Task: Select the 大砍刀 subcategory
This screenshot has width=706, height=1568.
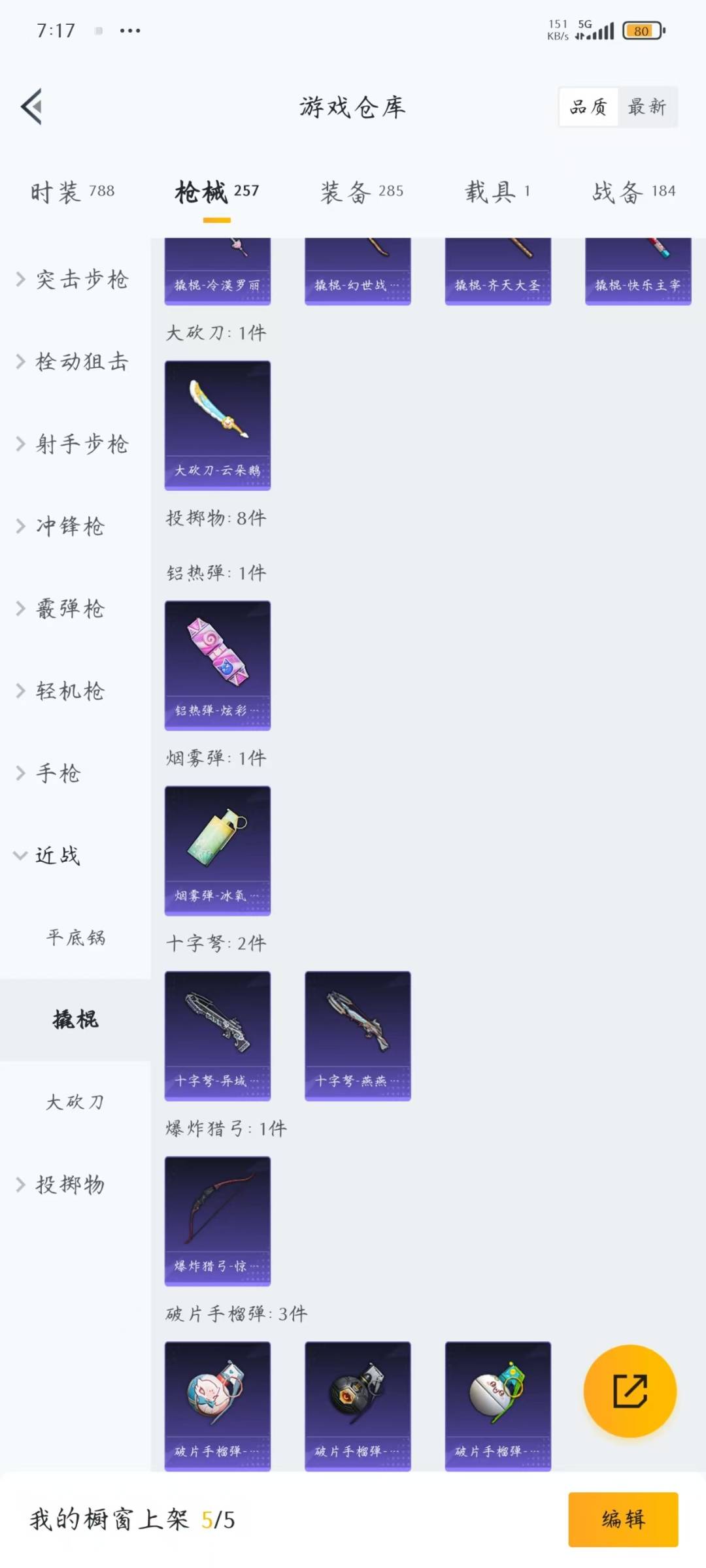Action: (75, 1102)
